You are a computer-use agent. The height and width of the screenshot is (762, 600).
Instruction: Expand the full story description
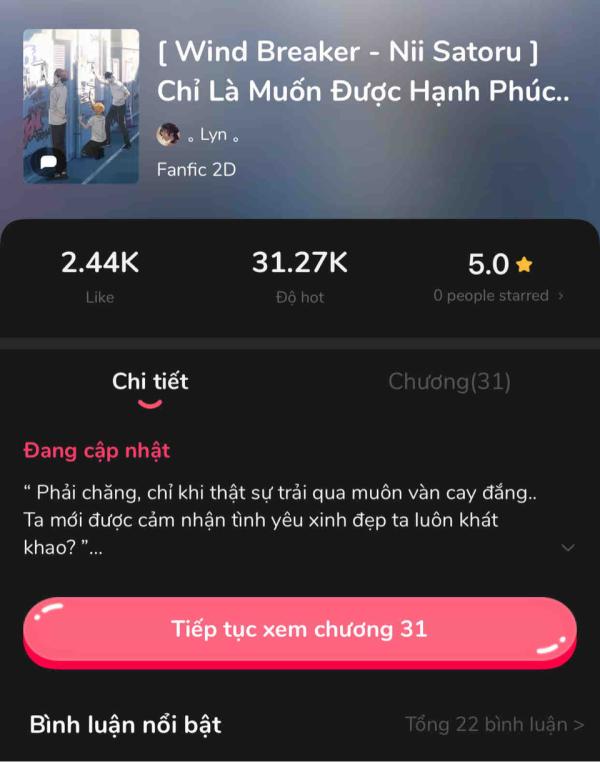pos(568,547)
